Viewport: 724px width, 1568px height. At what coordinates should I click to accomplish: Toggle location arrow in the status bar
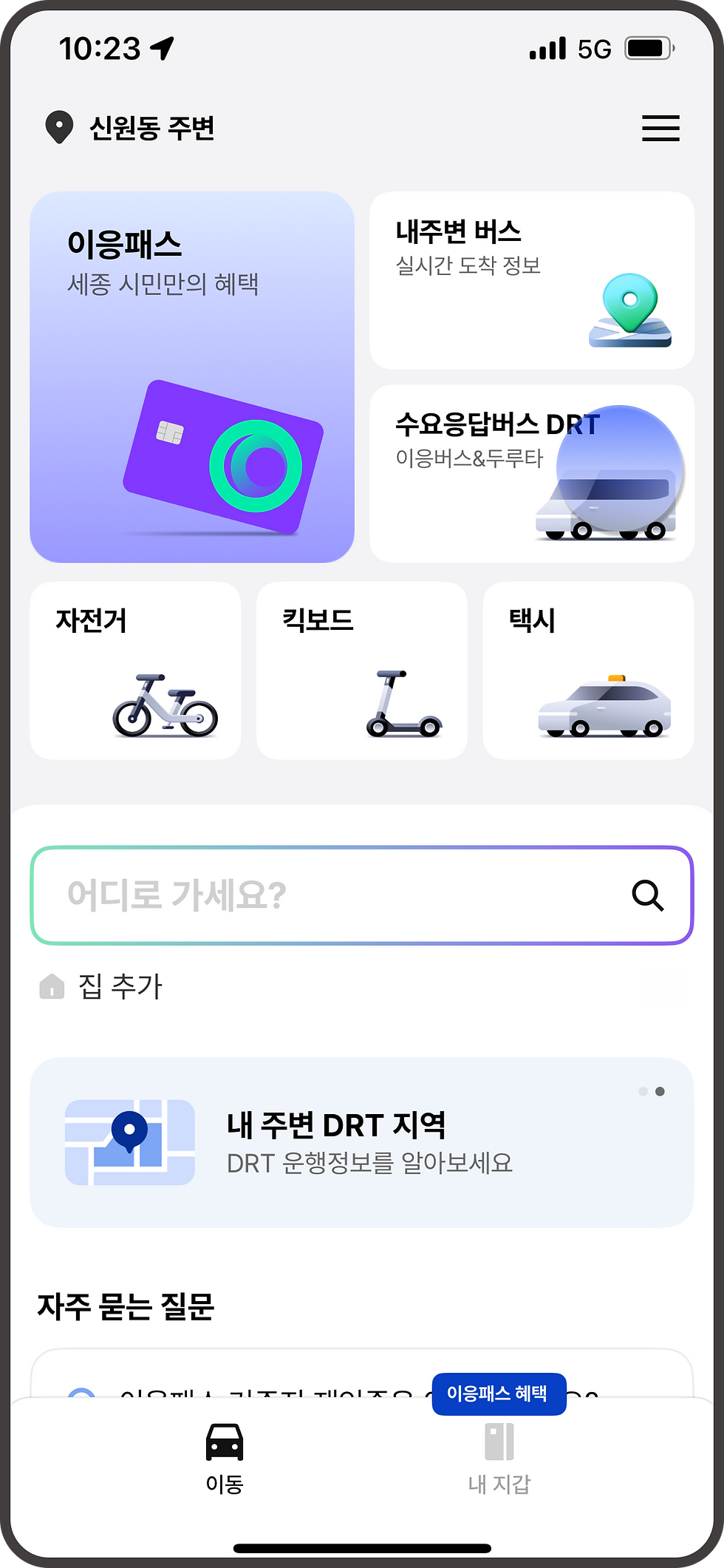[x=164, y=47]
